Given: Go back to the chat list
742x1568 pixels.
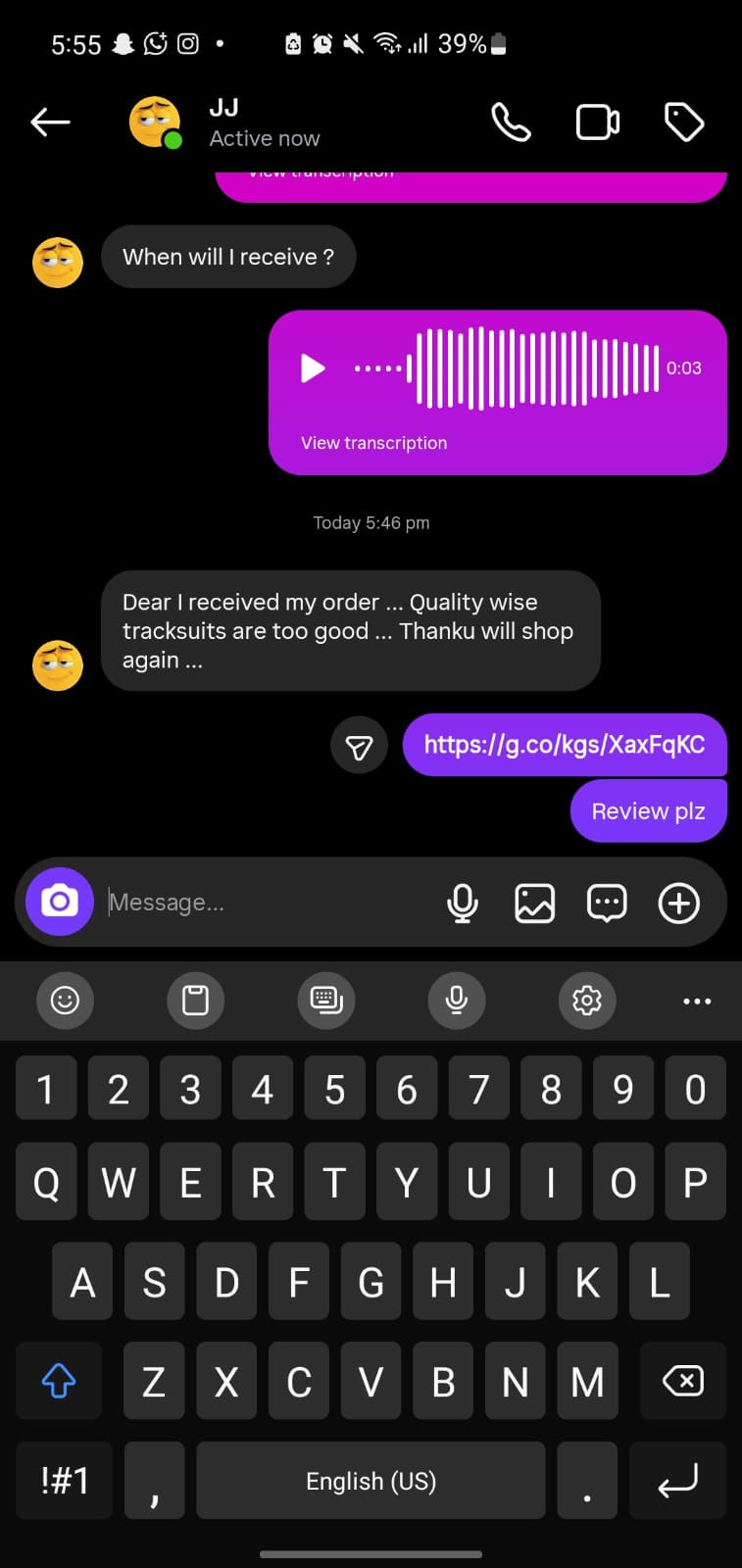Looking at the screenshot, I should pyautogui.click(x=49, y=122).
